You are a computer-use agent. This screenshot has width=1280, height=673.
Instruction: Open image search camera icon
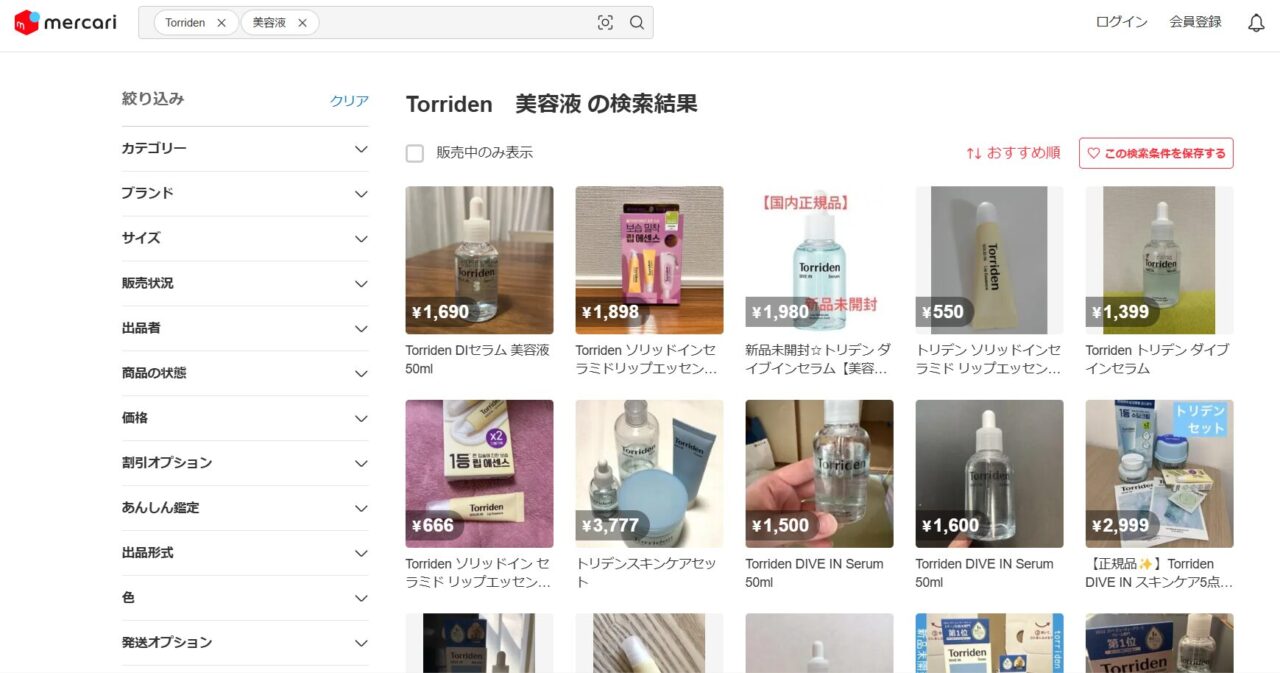pos(605,23)
